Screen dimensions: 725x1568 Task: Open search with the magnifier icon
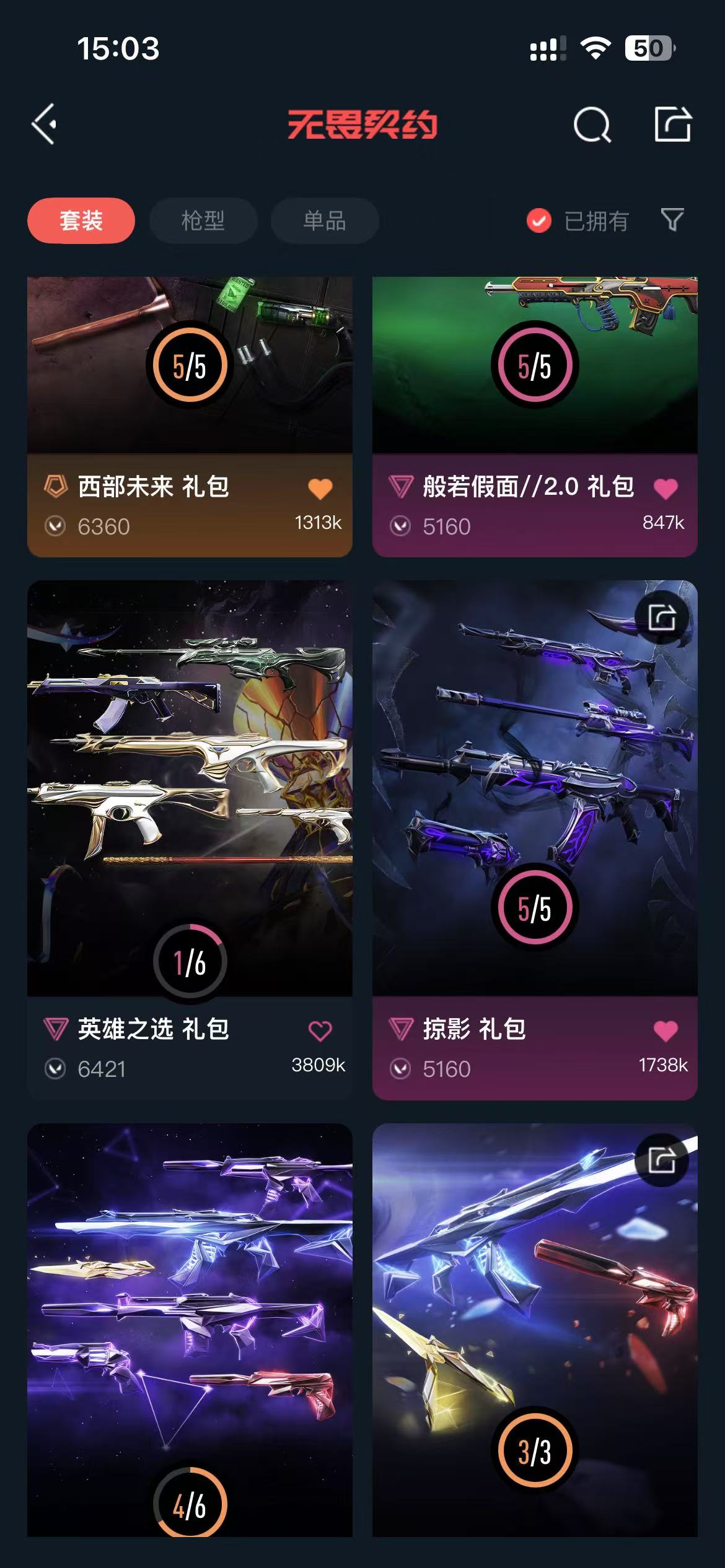(x=592, y=125)
